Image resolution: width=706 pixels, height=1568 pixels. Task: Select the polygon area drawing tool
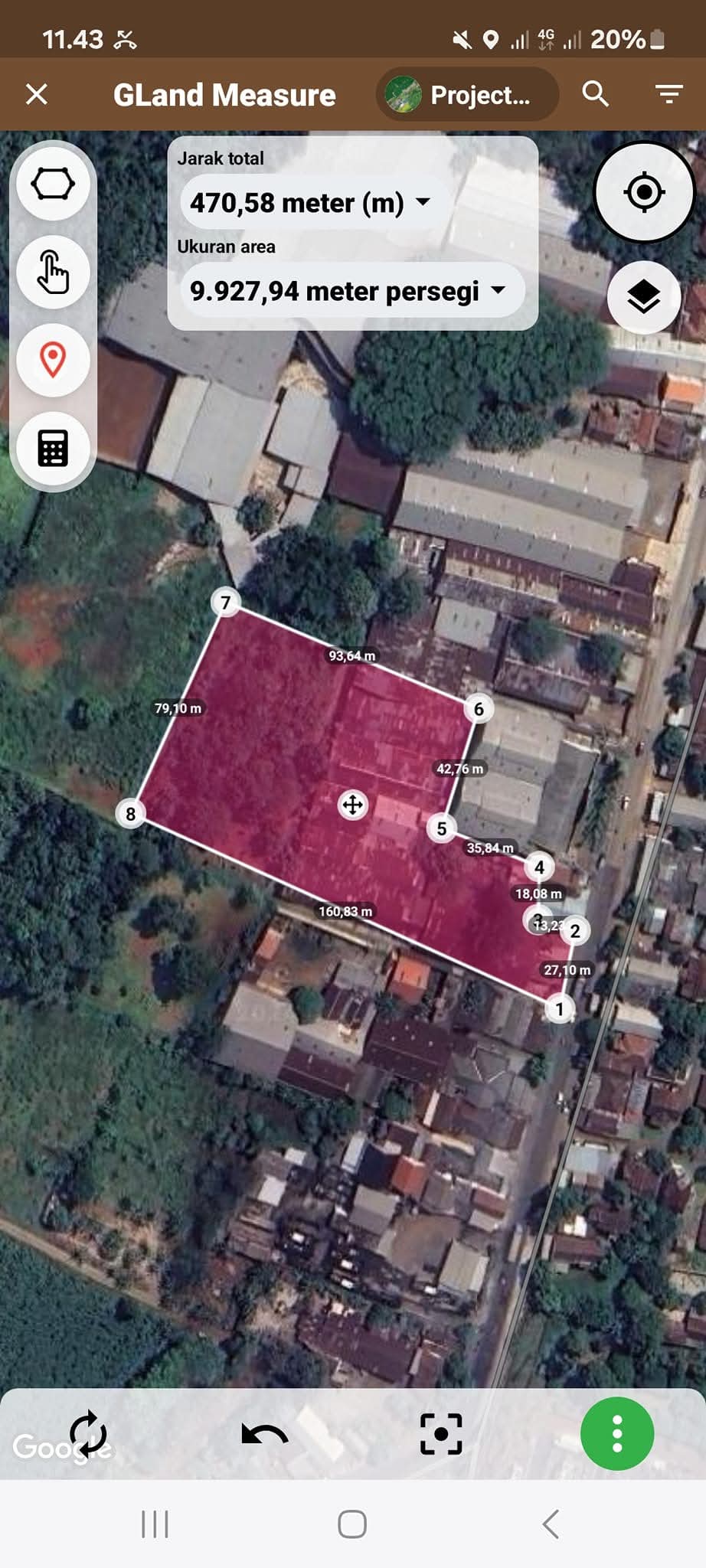pyautogui.click(x=53, y=185)
